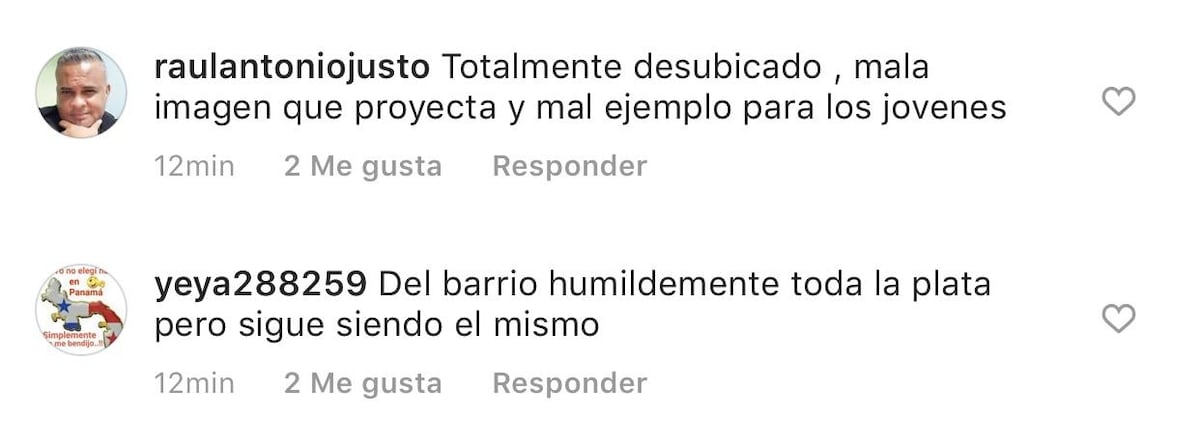Image resolution: width=1200 pixels, height=446 pixels.
Task: Open yeya288259's profile picture
Action: pos(81,310)
